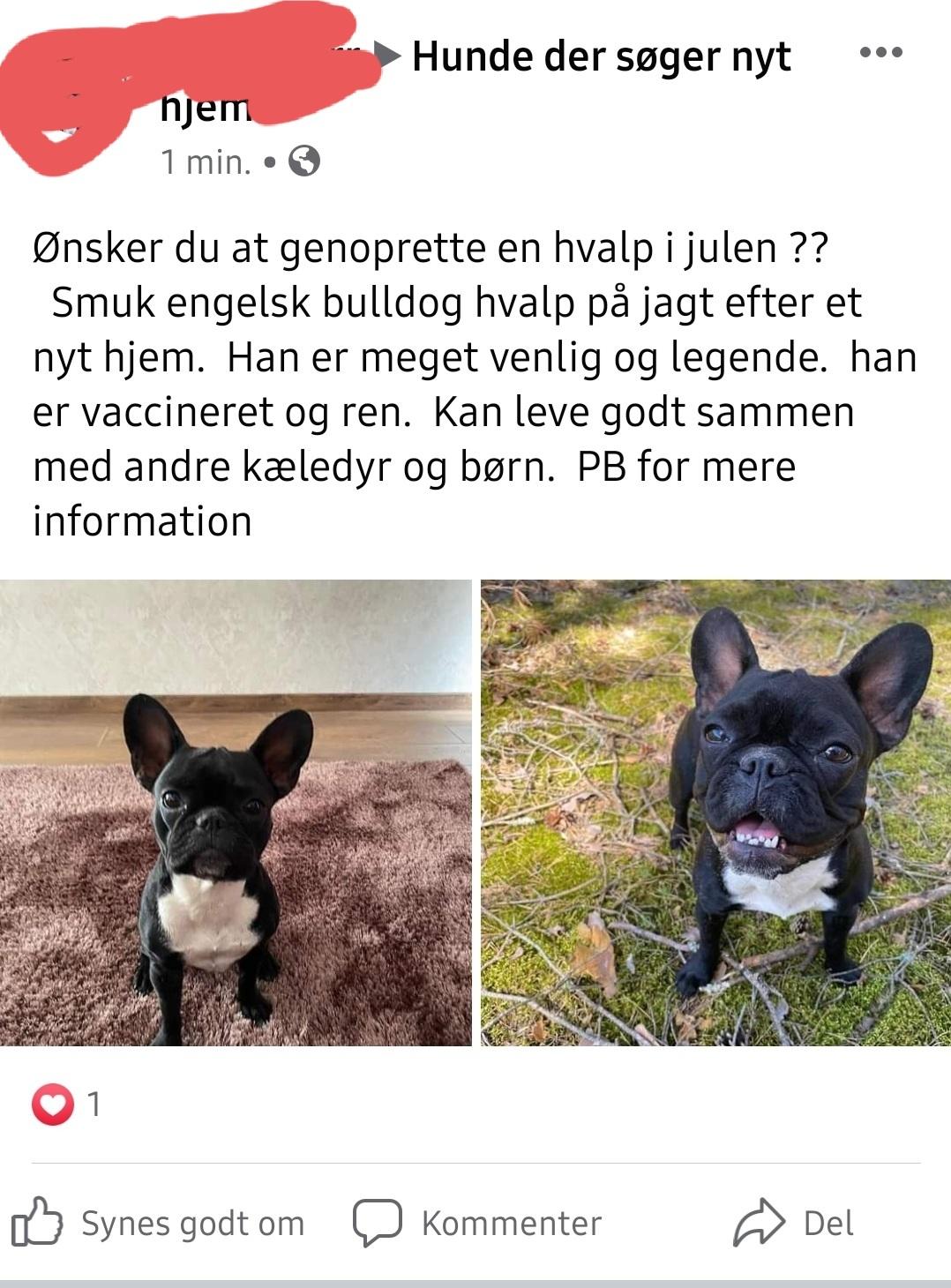The image size is (951, 1288).
Task: Like the post with 'Synes godt om'
Action: point(159,1223)
